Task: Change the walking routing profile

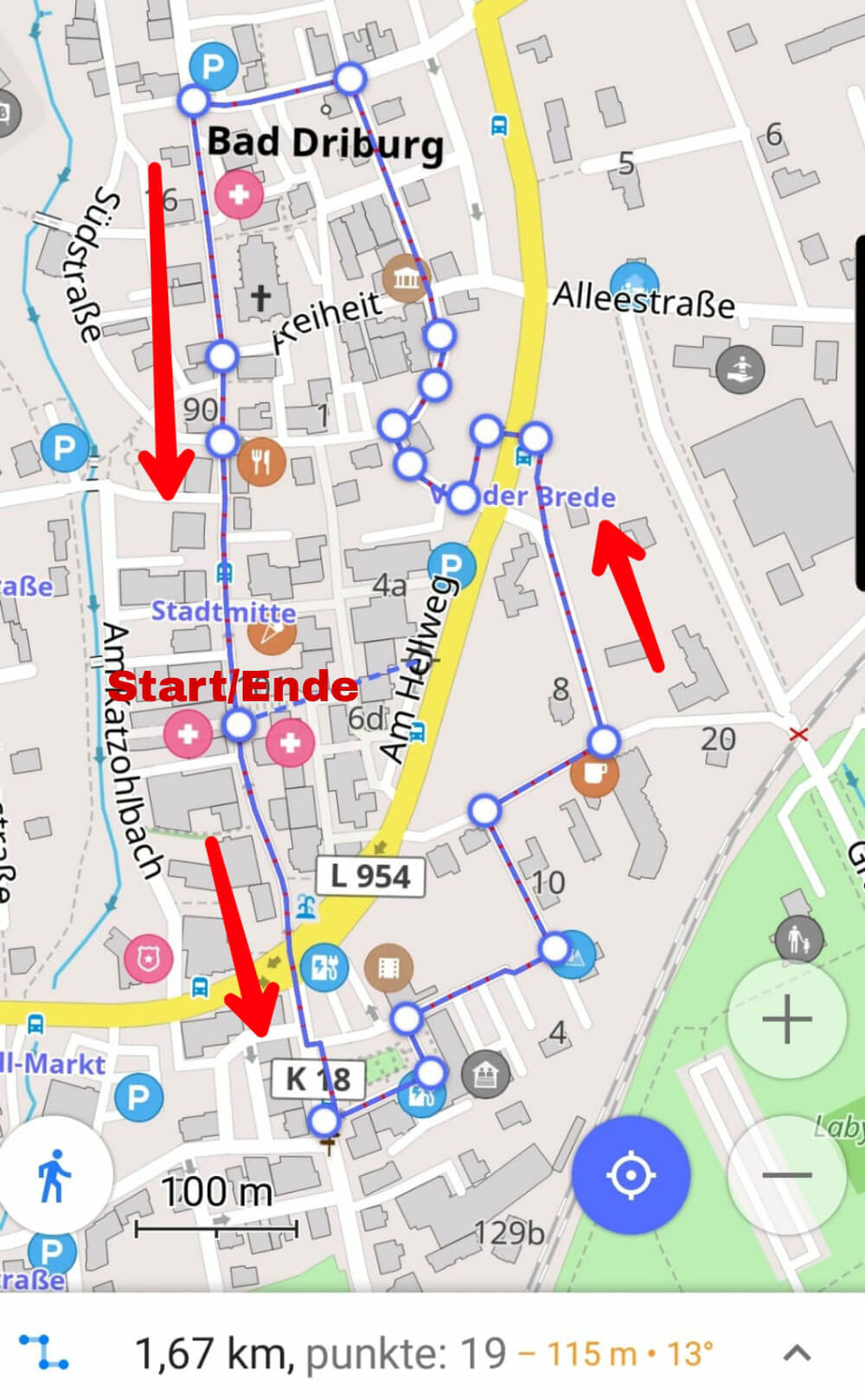Action: tap(54, 1174)
